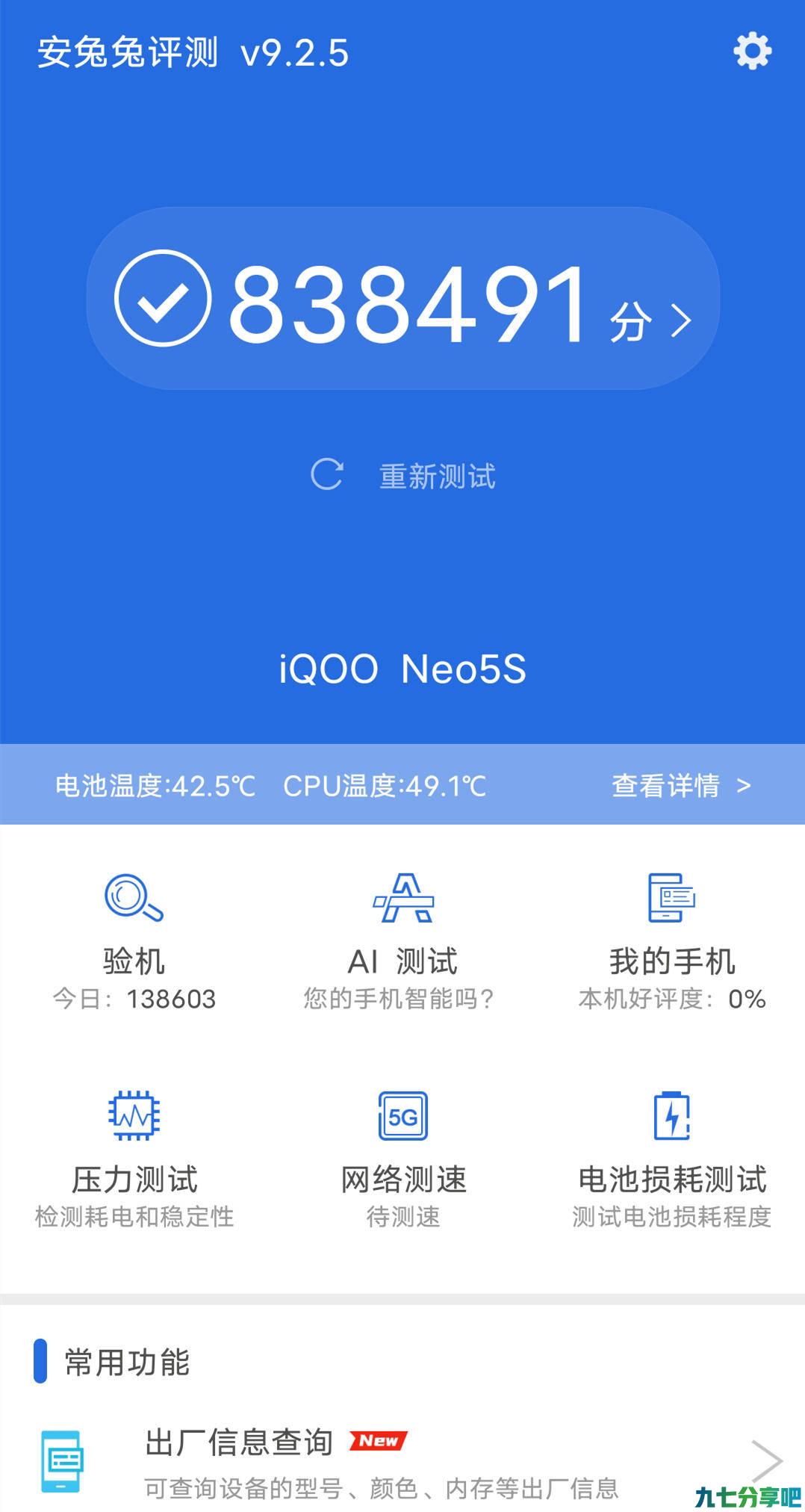
Task: Open the settings gear icon
Action: point(752,52)
